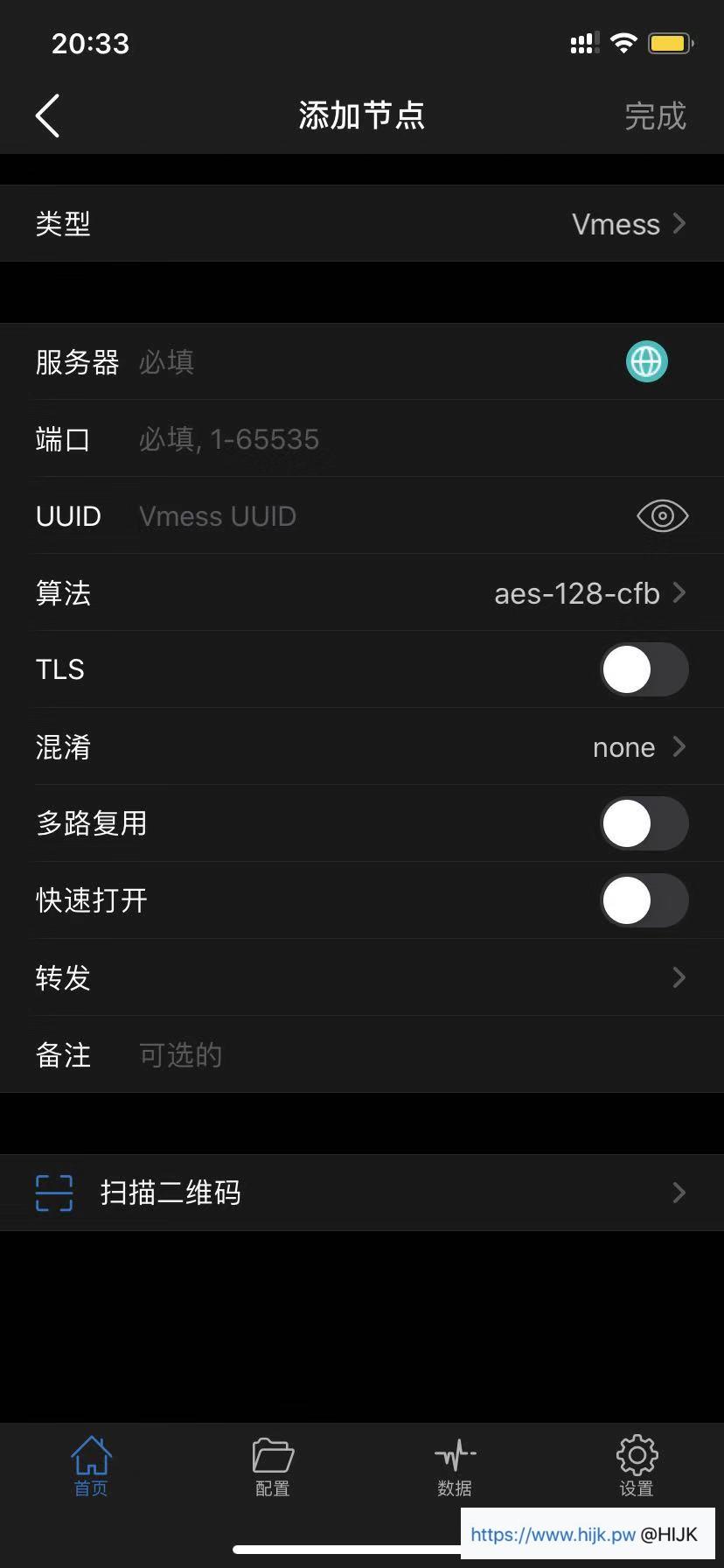Turn on 多路复用
This screenshot has height=1568, width=724.
644,824
